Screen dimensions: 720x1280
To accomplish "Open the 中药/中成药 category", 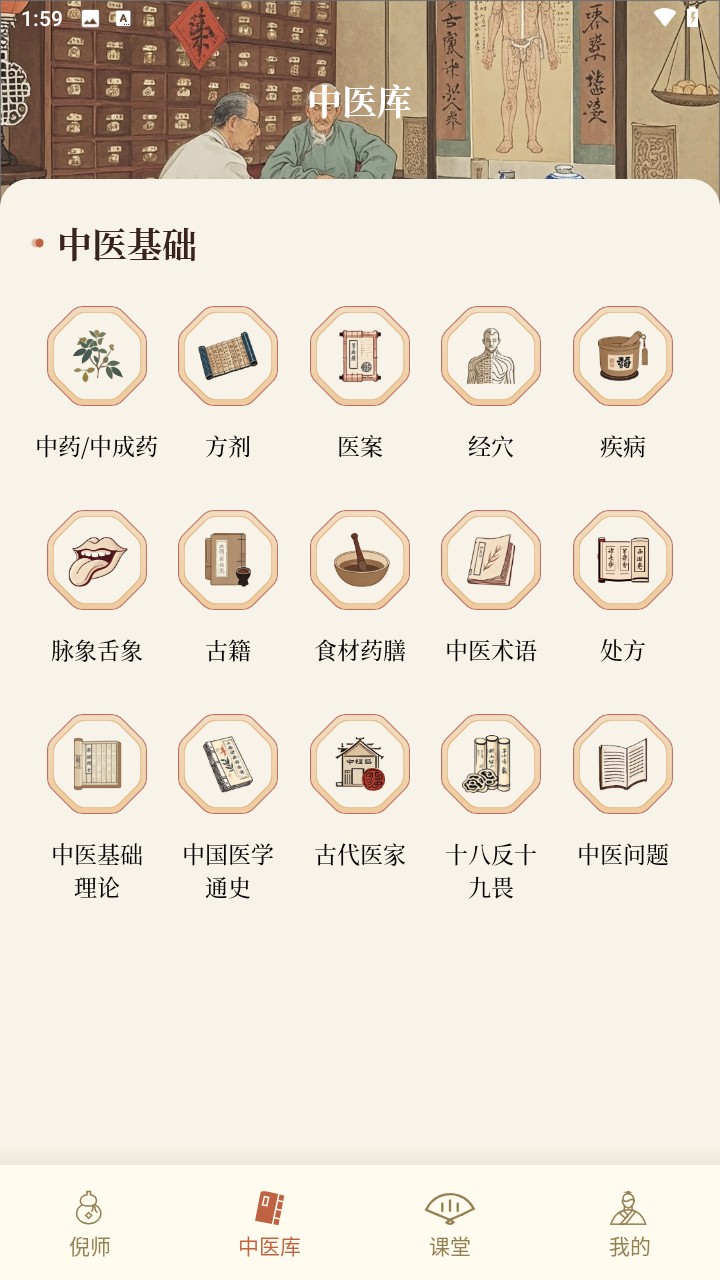I will point(97,357).
